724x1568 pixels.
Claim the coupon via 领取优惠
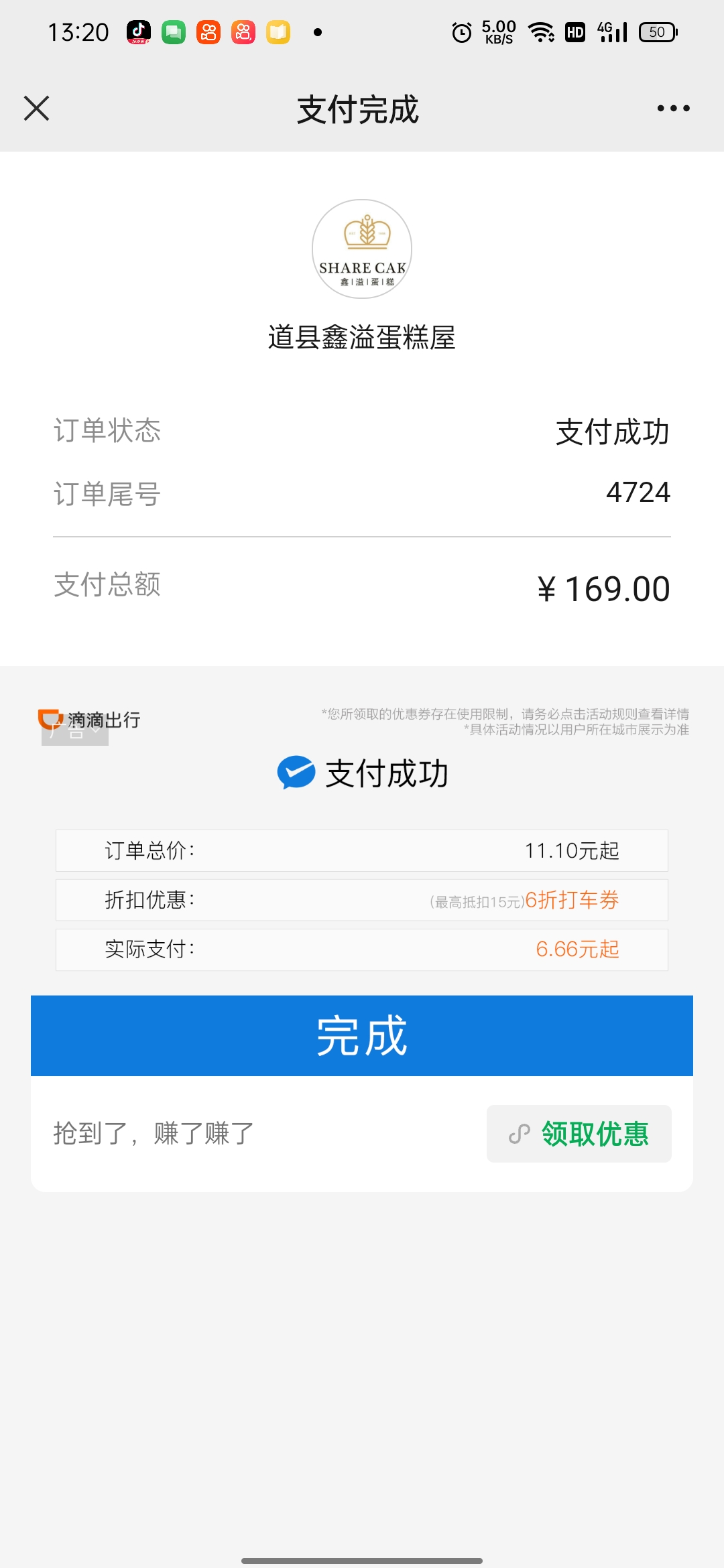coord(579,1134)
